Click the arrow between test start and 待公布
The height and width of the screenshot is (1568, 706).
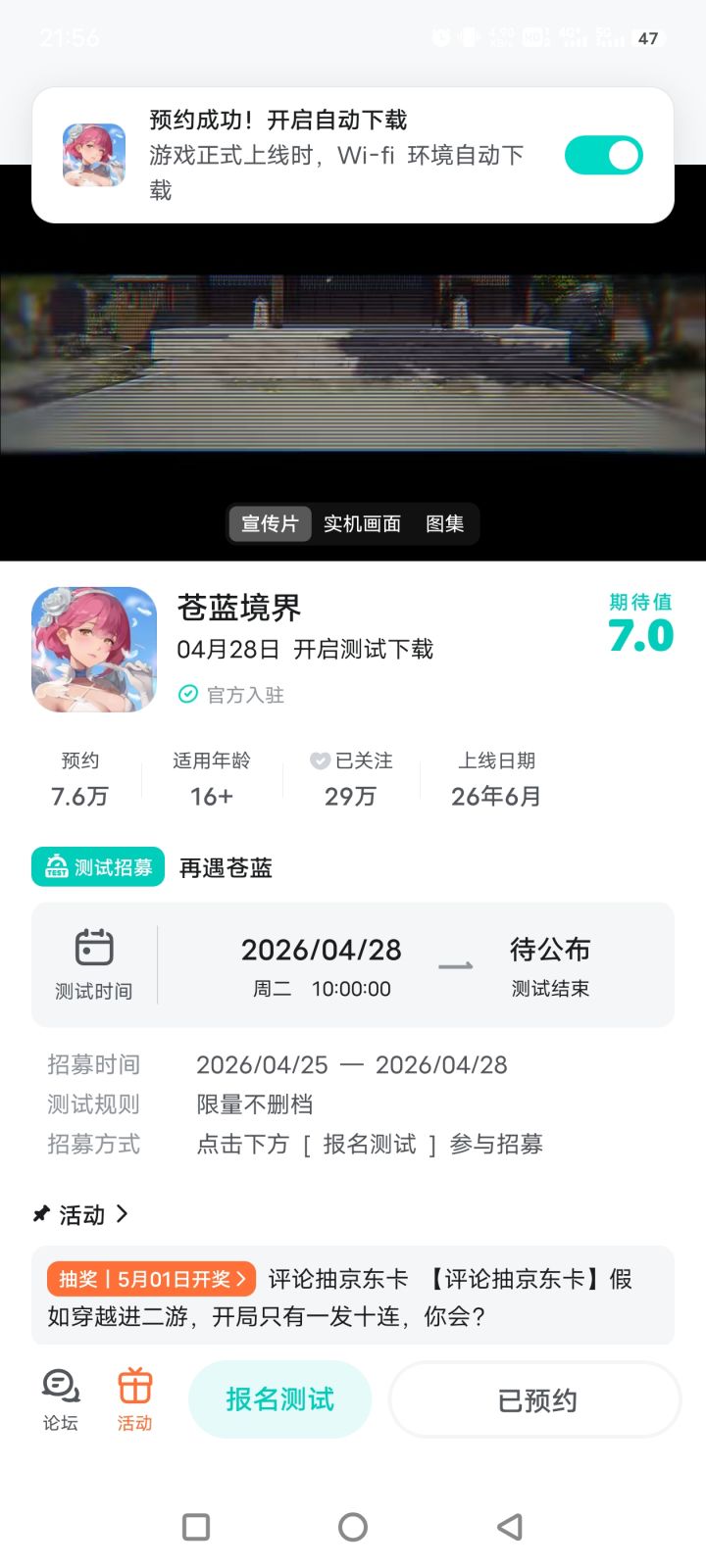pyautogui.click(x=453, y=965)
